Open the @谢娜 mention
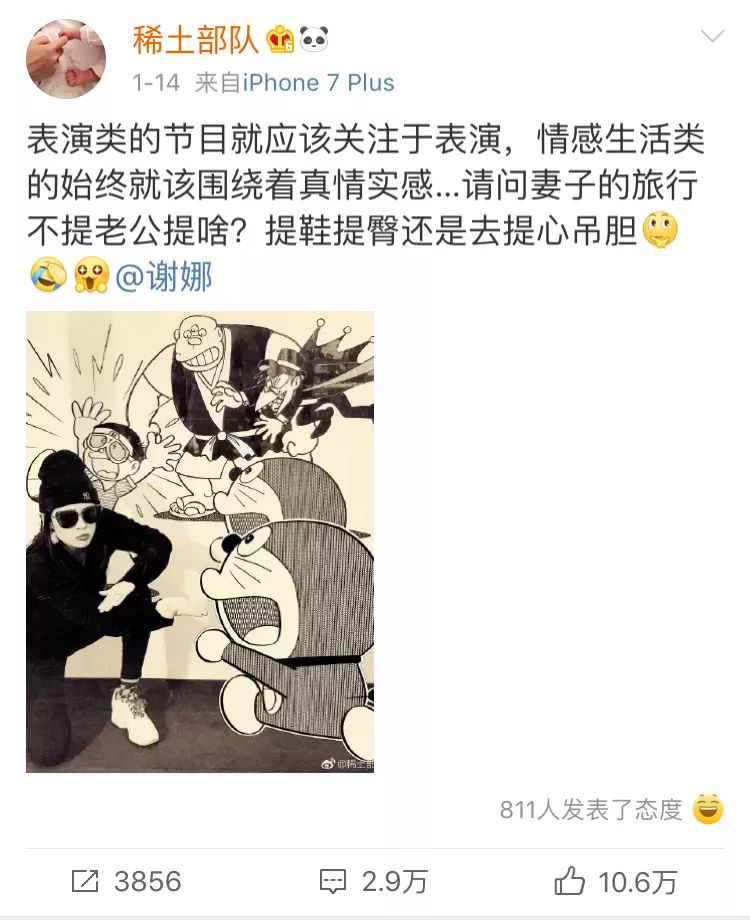 tap(164, 276)
